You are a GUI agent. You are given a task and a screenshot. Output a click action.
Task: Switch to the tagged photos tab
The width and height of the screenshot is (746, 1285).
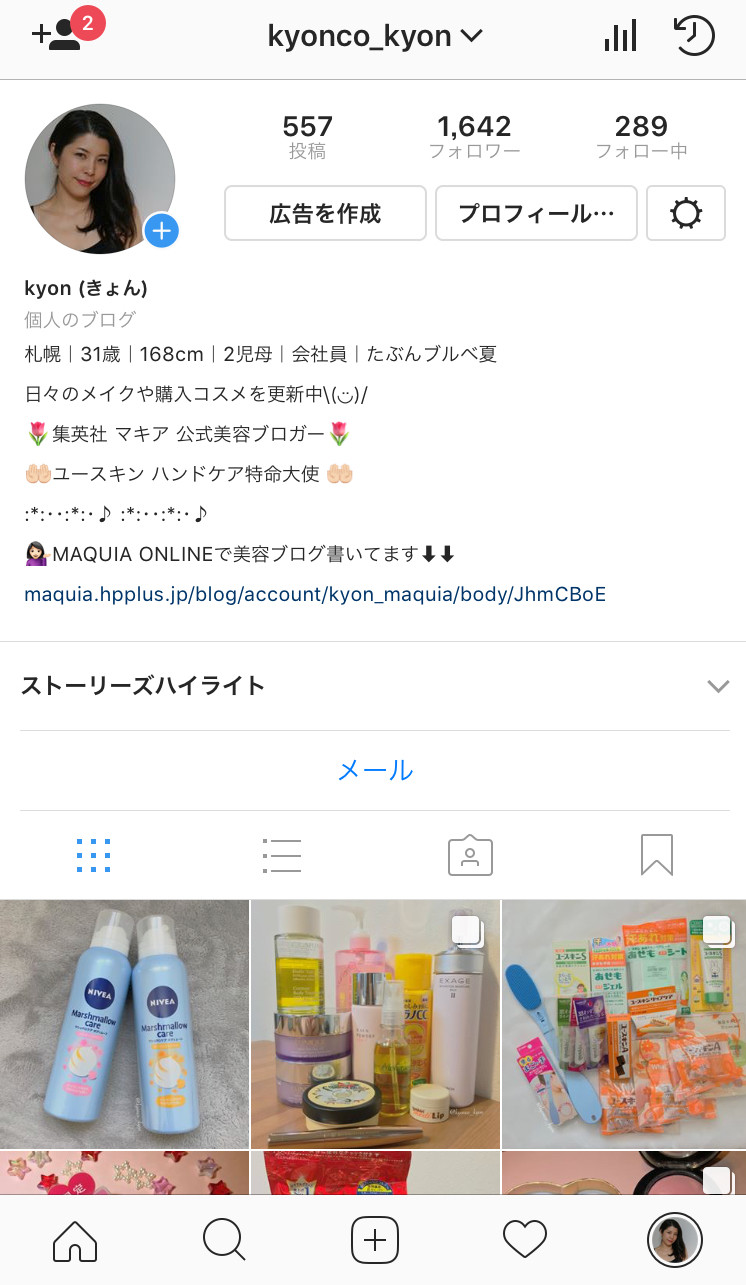pyautogui.click(x=469, y=856)
